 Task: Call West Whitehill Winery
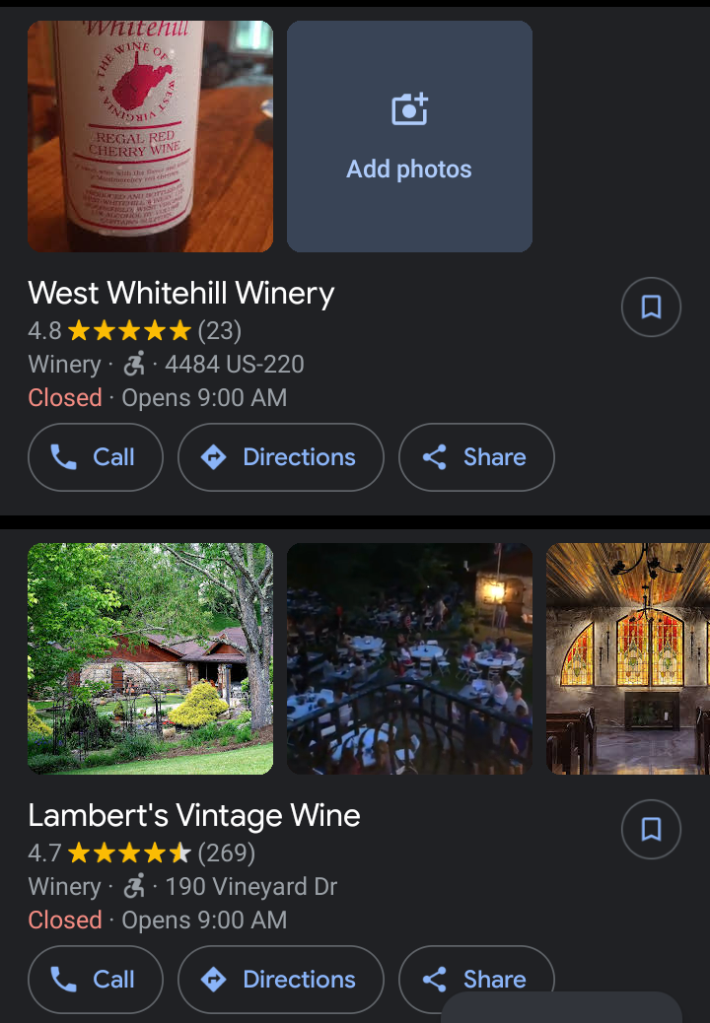tap(95, 457)
